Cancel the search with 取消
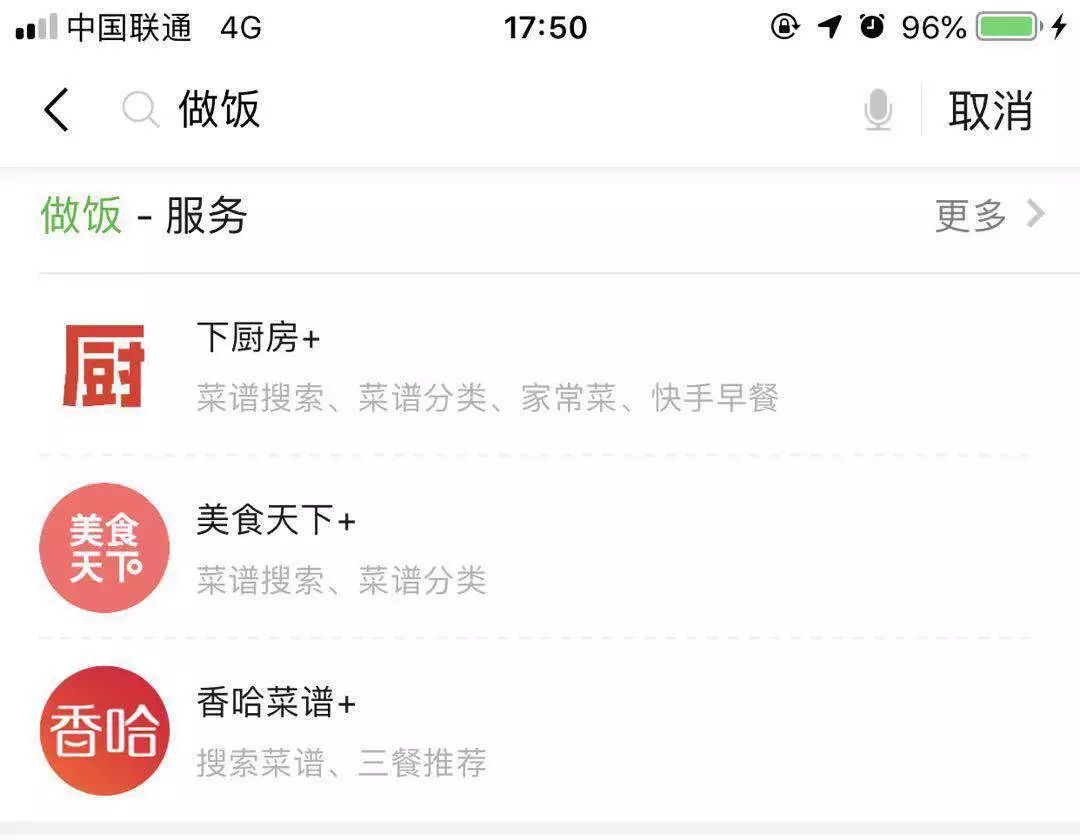The width and height of the screenshot is (1080, 840). (990, 110)
